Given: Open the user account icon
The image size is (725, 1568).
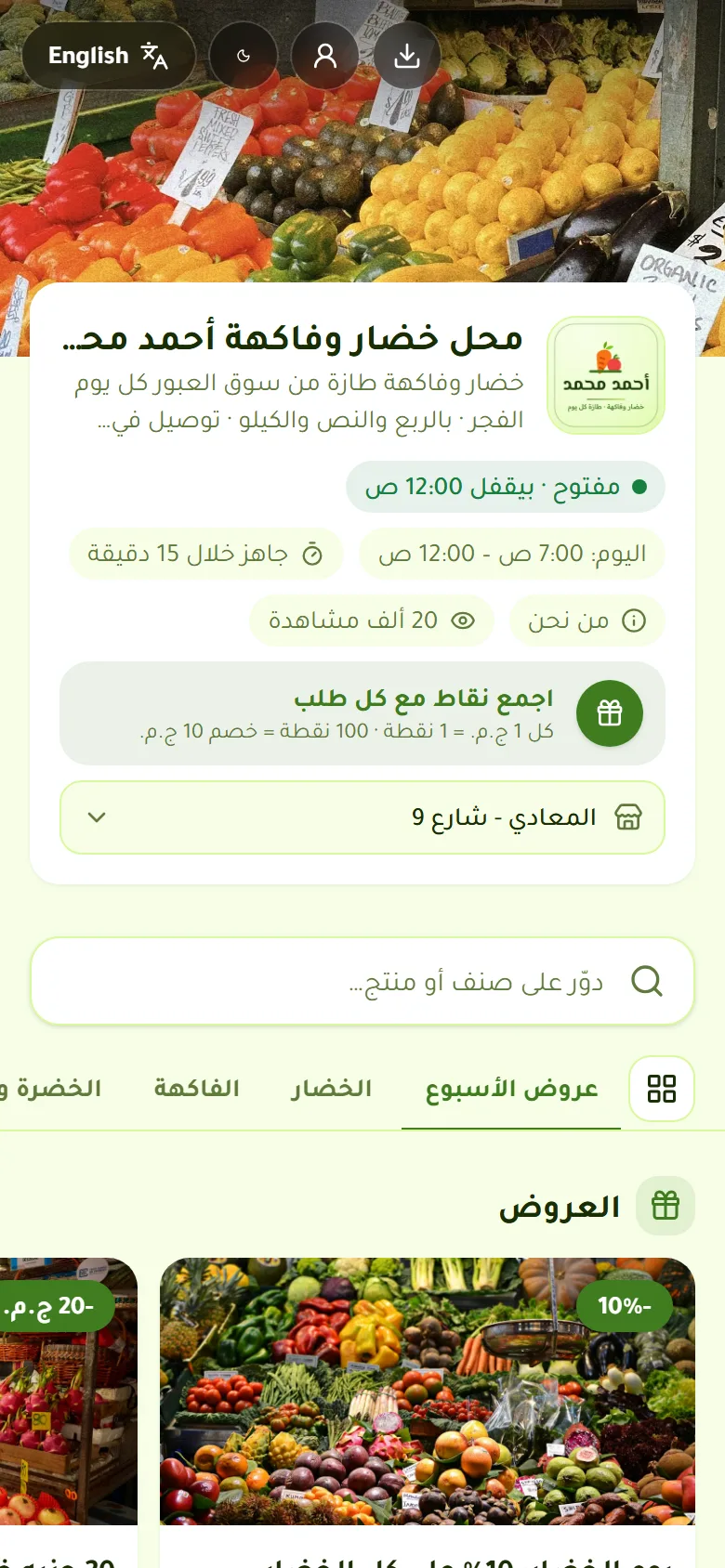Looking at the screenshot, I should point(325,56).
